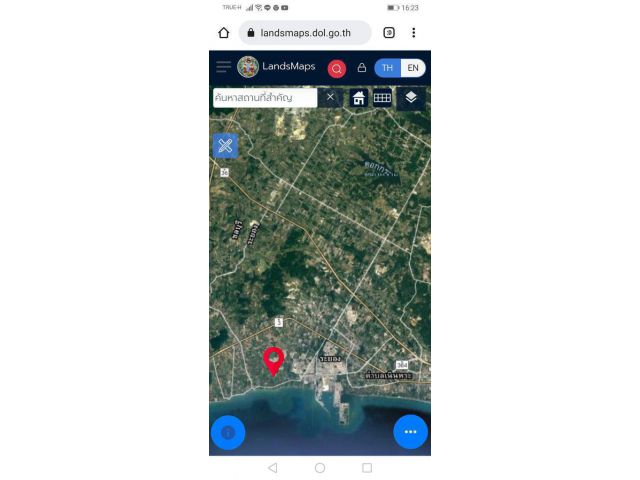Clear the search field with X

330,97
